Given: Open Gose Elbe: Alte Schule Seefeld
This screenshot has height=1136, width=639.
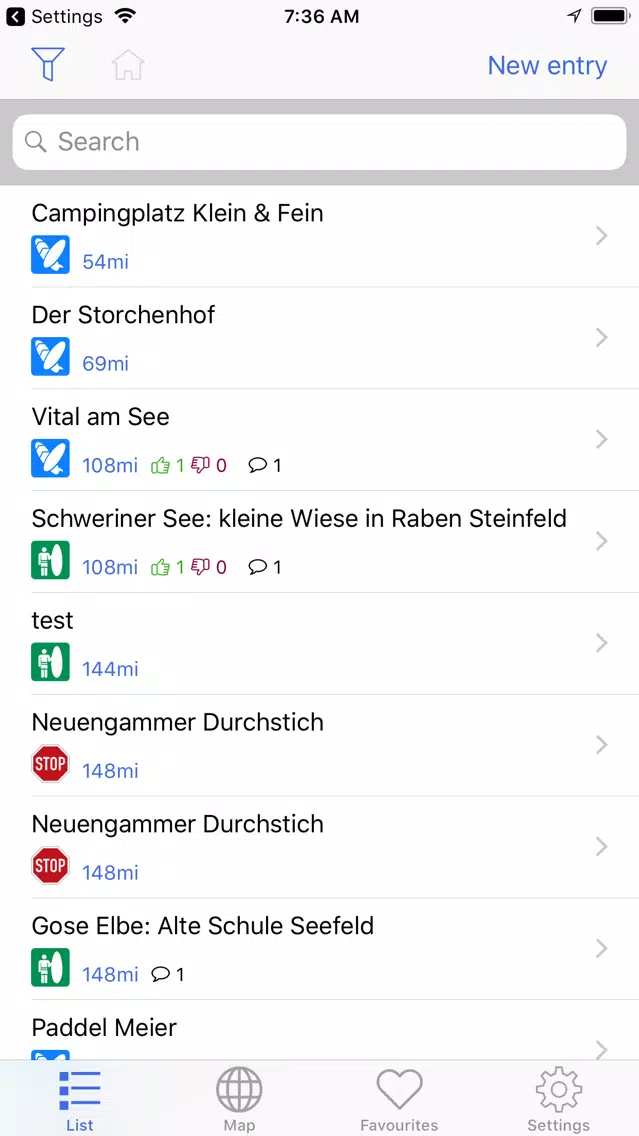Looking at the screenshot, I should pyautogui.click(x=320, y=949).
